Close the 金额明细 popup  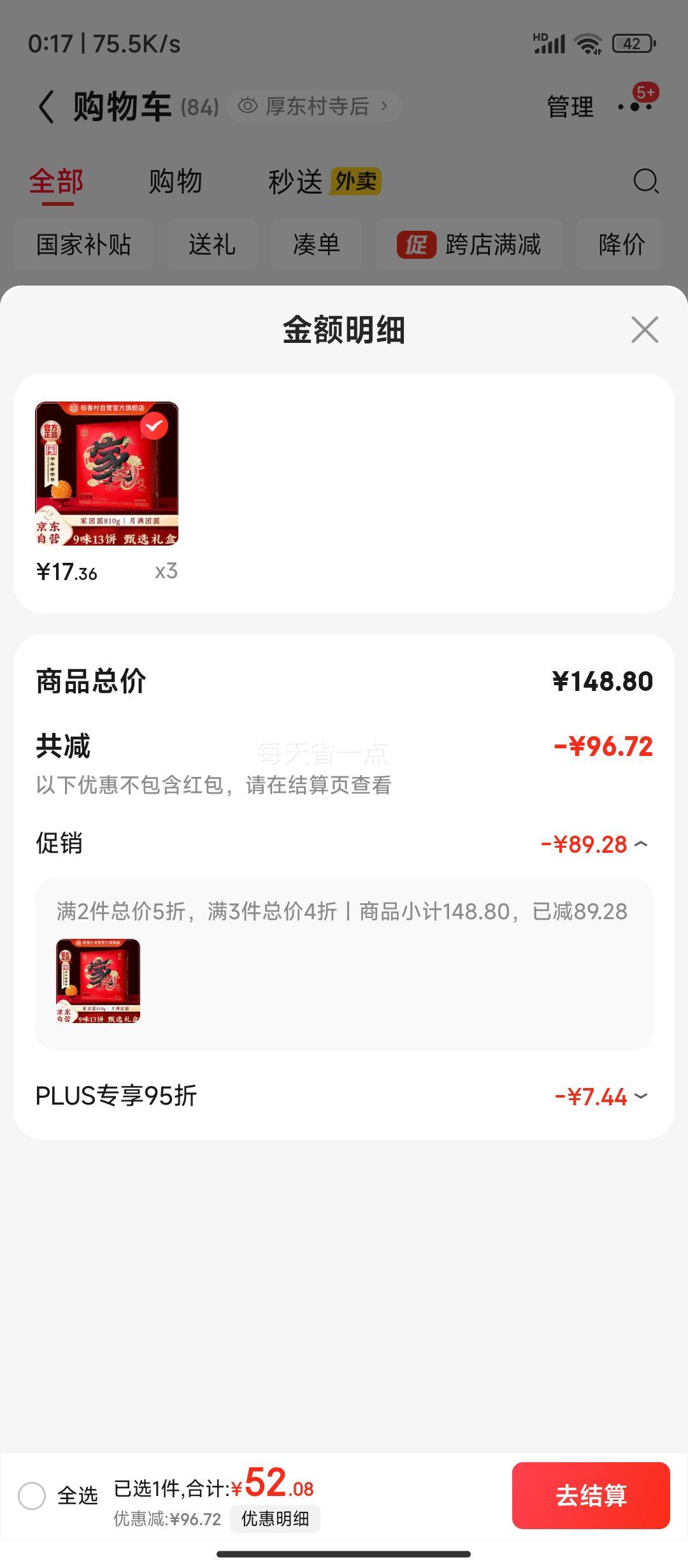[x=645, y=329]
